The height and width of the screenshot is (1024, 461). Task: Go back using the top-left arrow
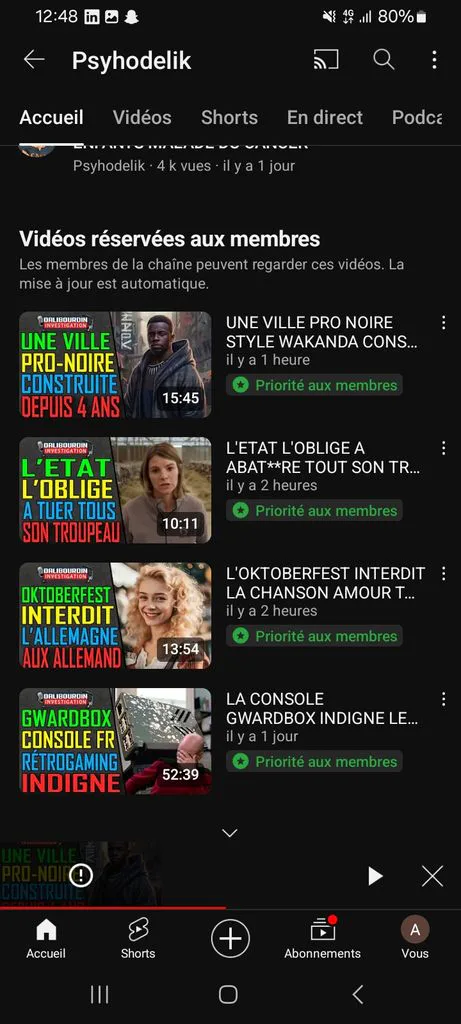[34, 60]
